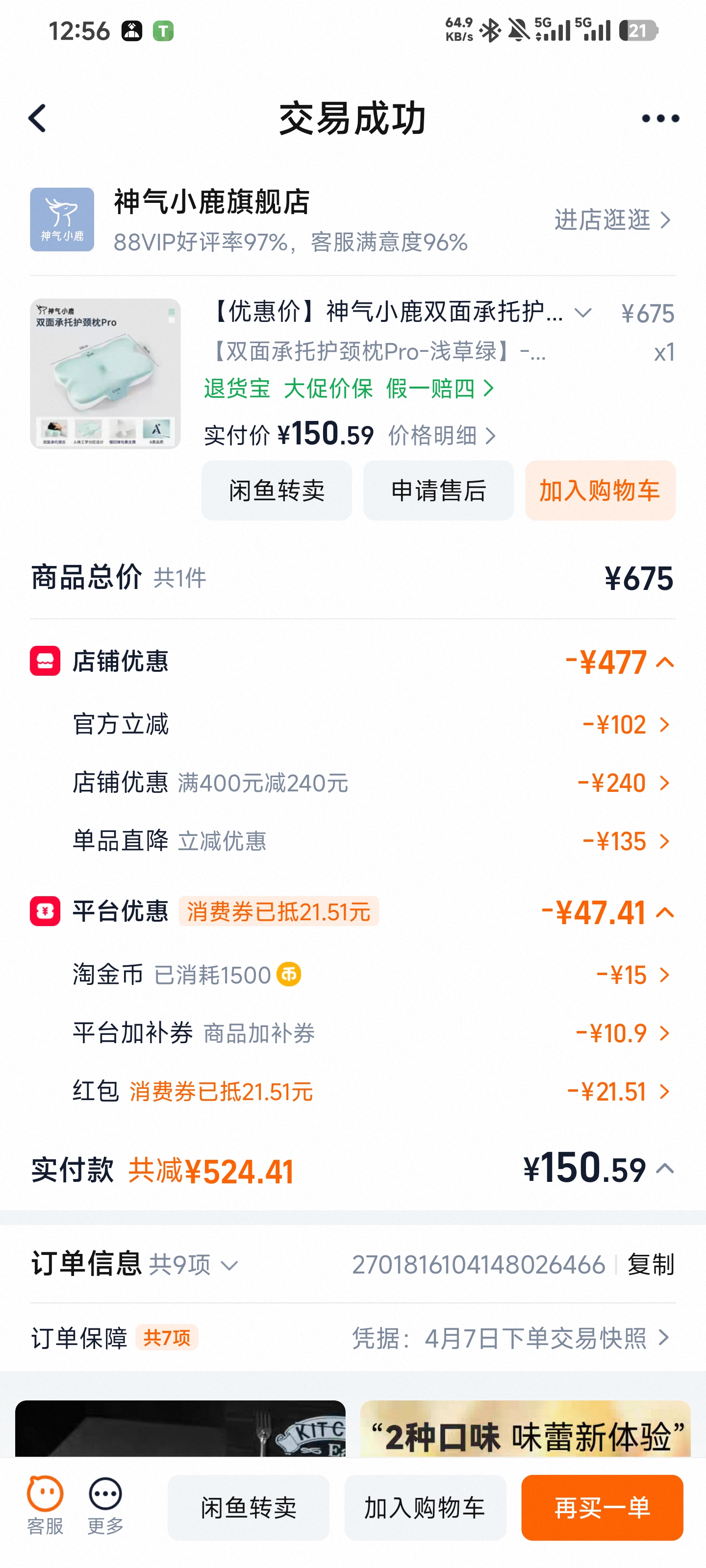Go back using the top-left arrow
Screen dimensions: 706x1568
tap(37, 118)
